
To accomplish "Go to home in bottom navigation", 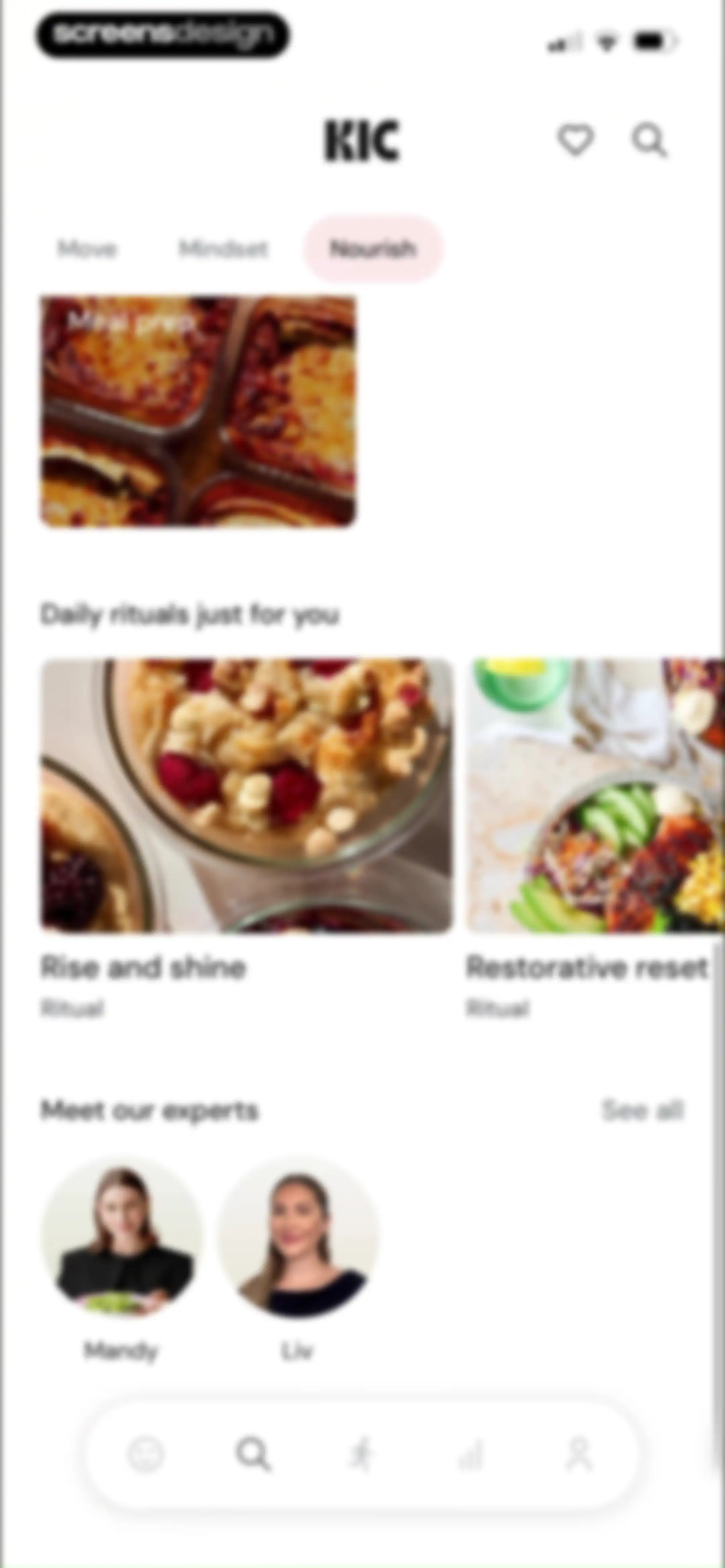I will 145,1454.
